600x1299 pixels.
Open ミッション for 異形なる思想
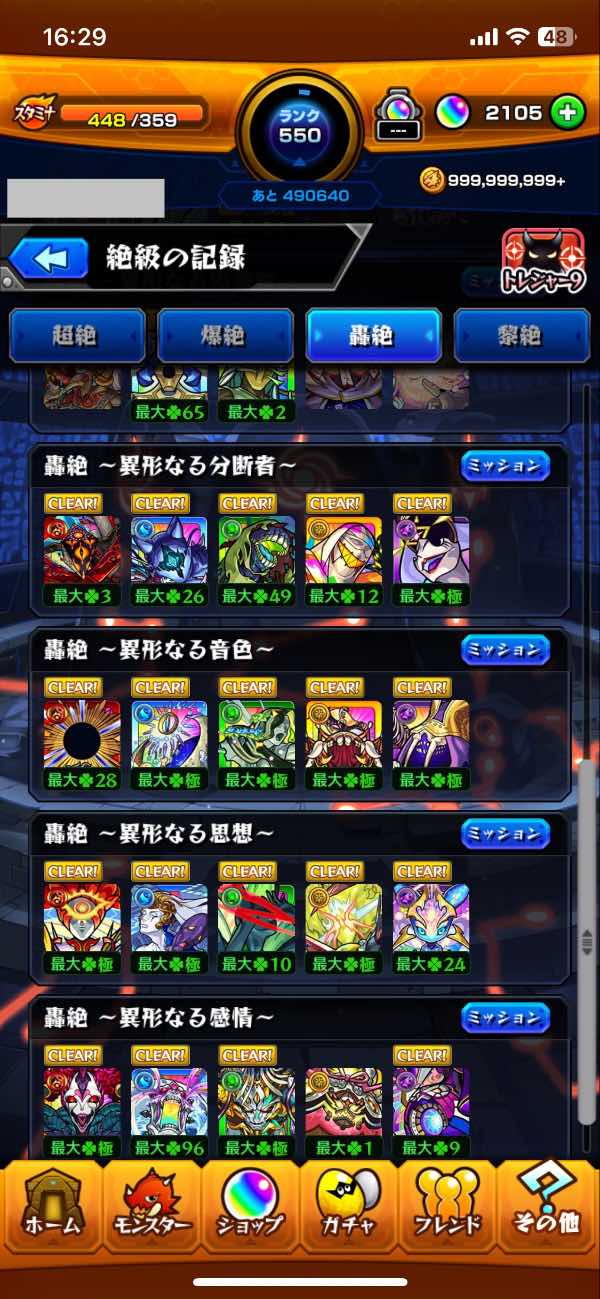[x=505, y=834]
